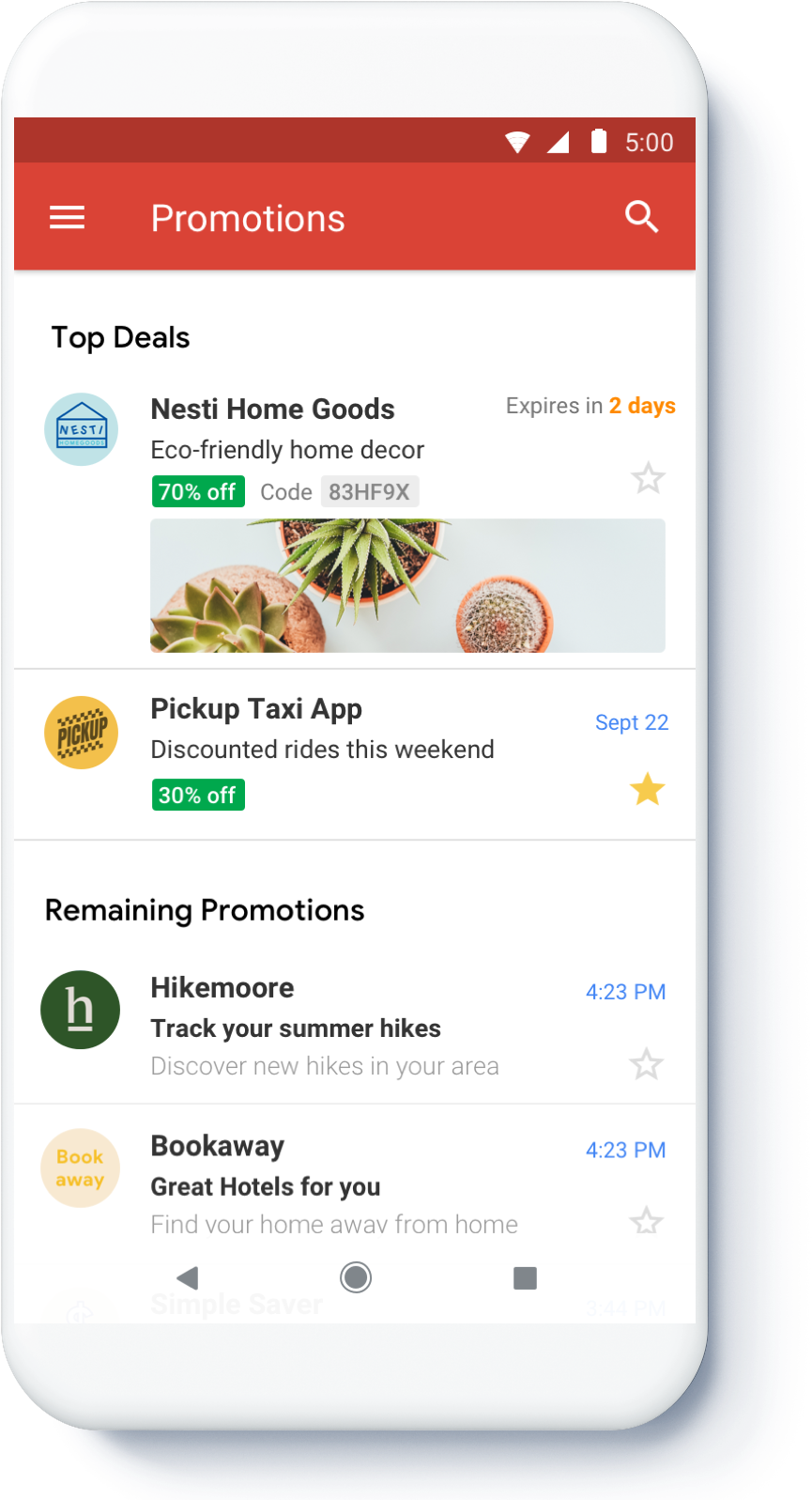Open the navigation drawer menu
This screenshot has width=812, height=1500.
coord(67,218)
